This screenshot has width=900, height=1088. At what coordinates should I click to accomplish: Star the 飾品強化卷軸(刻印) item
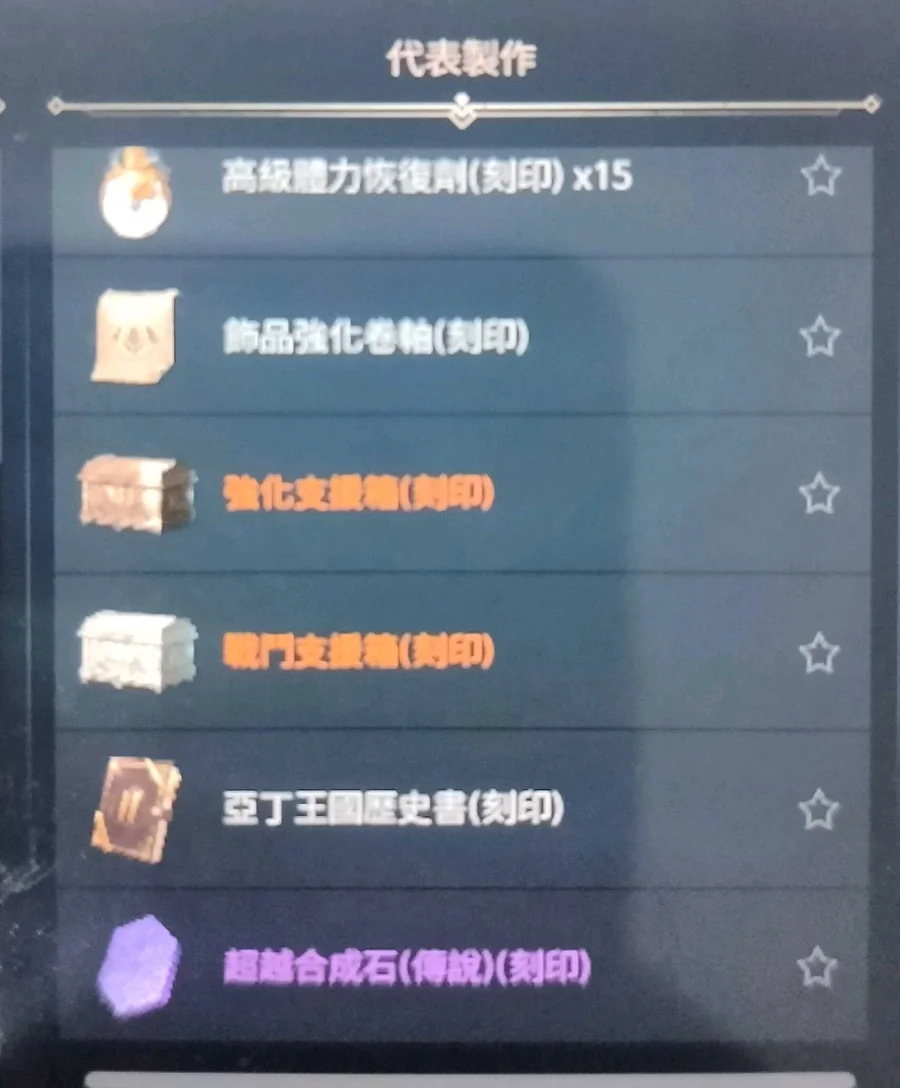(820, 337)
